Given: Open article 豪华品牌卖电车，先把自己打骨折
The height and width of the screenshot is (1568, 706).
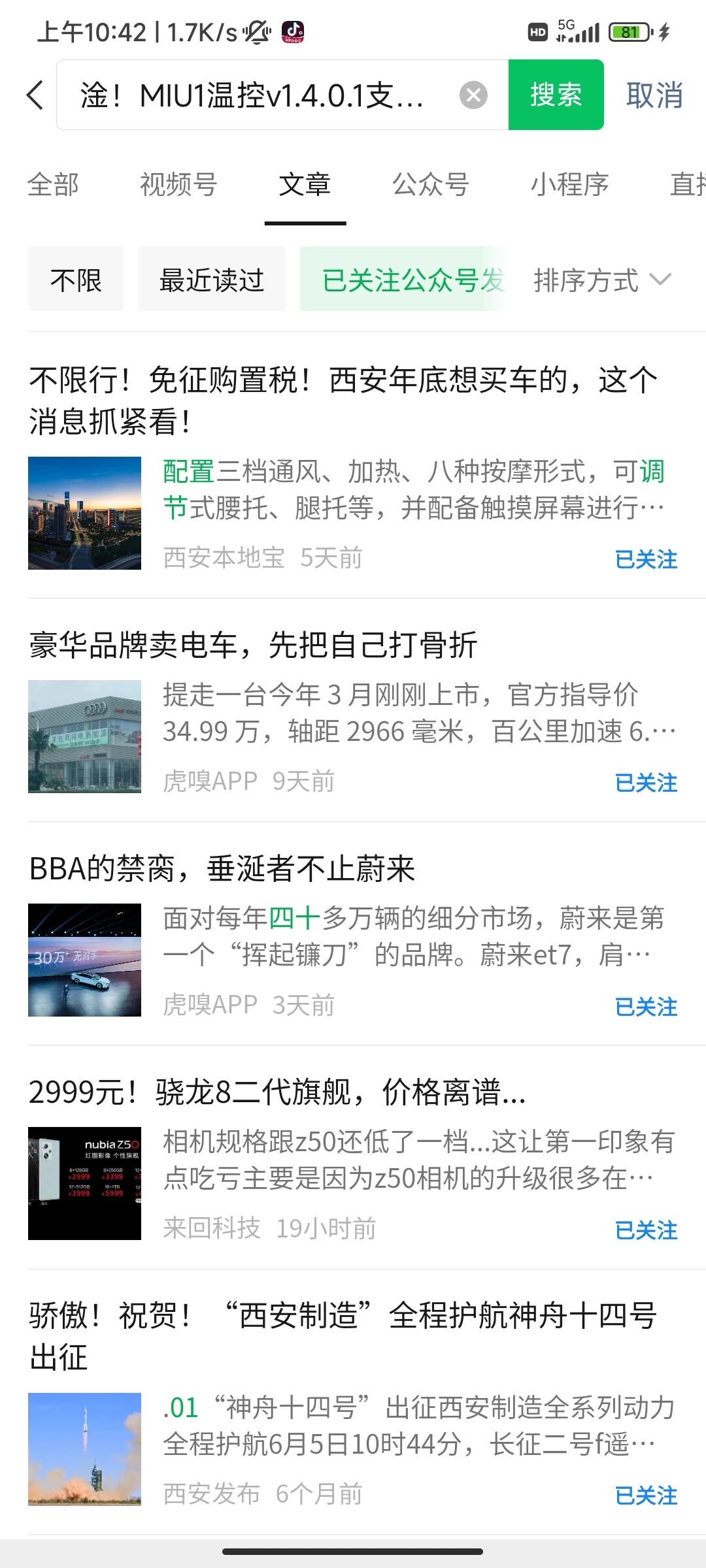Looking at the screenshot, I should tap(254, 645).
